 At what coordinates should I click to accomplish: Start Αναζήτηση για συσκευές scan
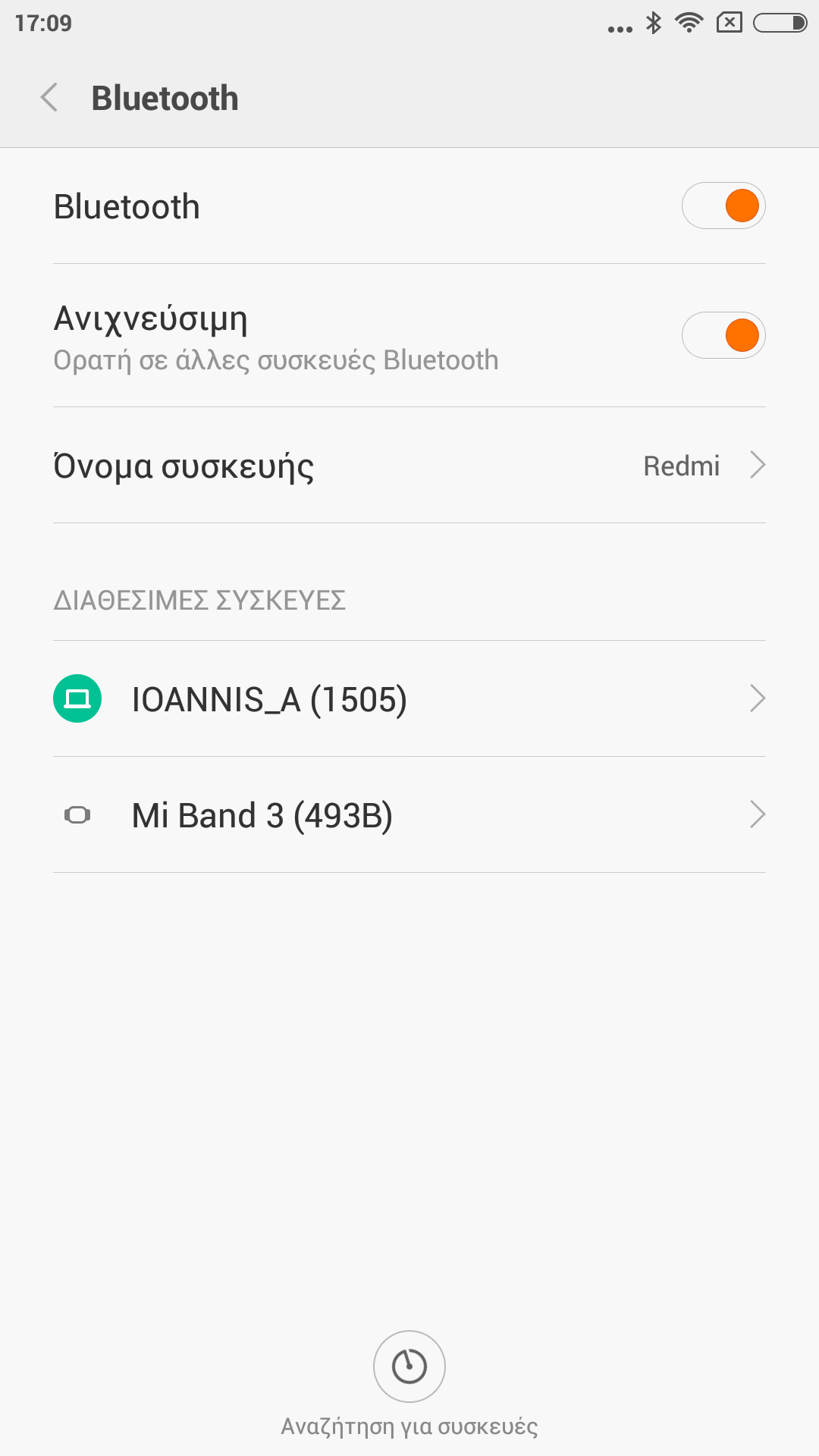(409, 1367)
